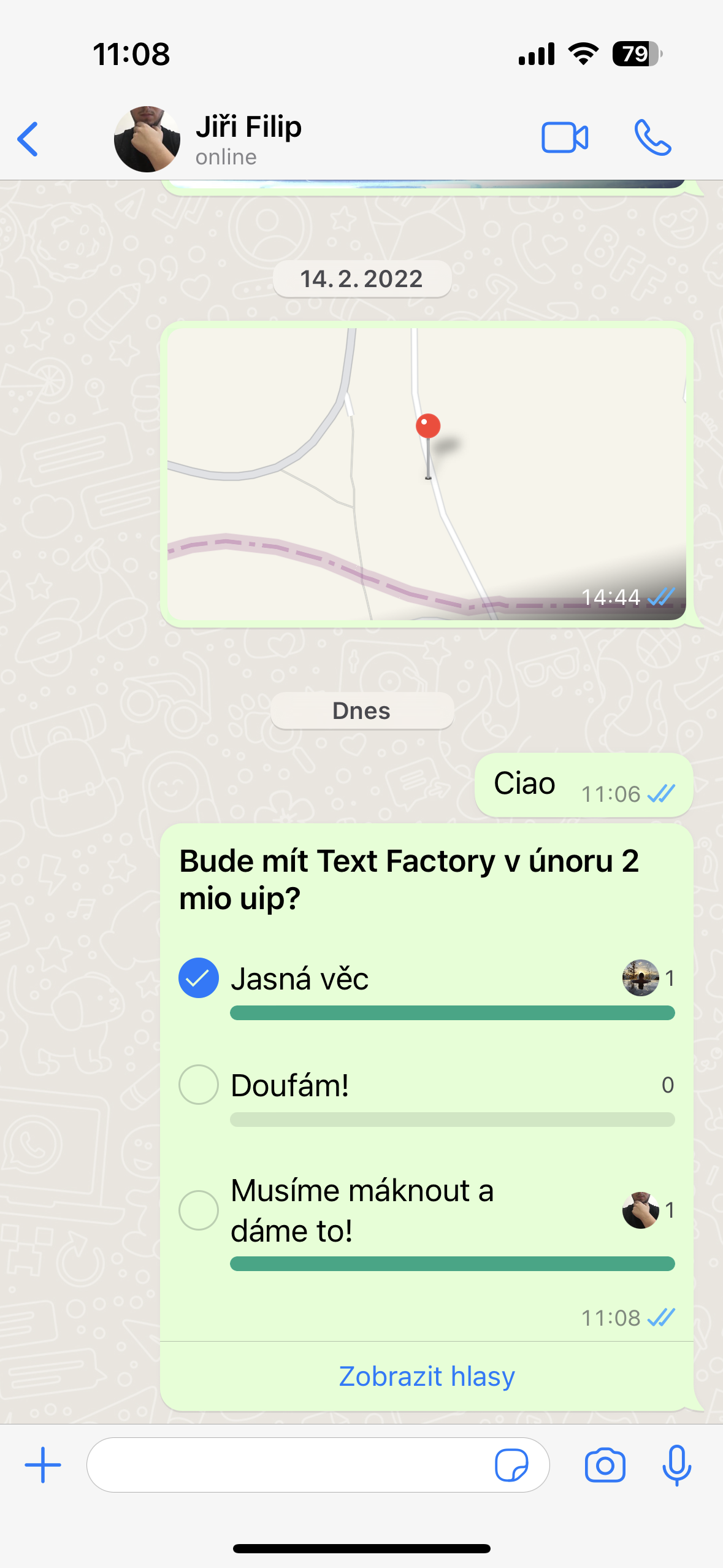Tap 'Zobrazit hlasy' to view votes
This screenshot has width=723, height=1568.
click(x=427, y=1376)
